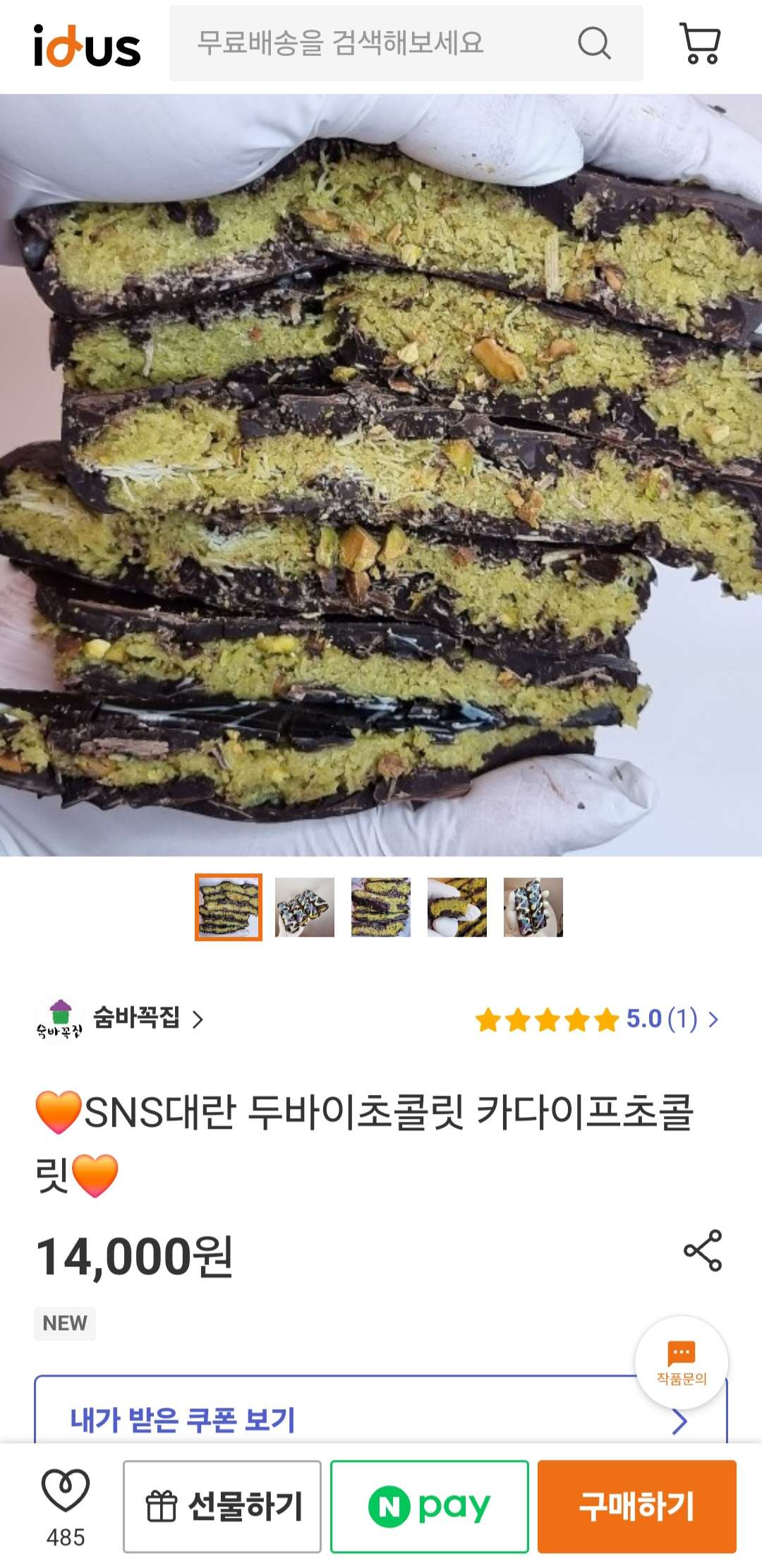Image resolution: width=762 pixels, height=1568 pixels.
Task: Like this product with heart icon
Action: (x=66, y=1490)
